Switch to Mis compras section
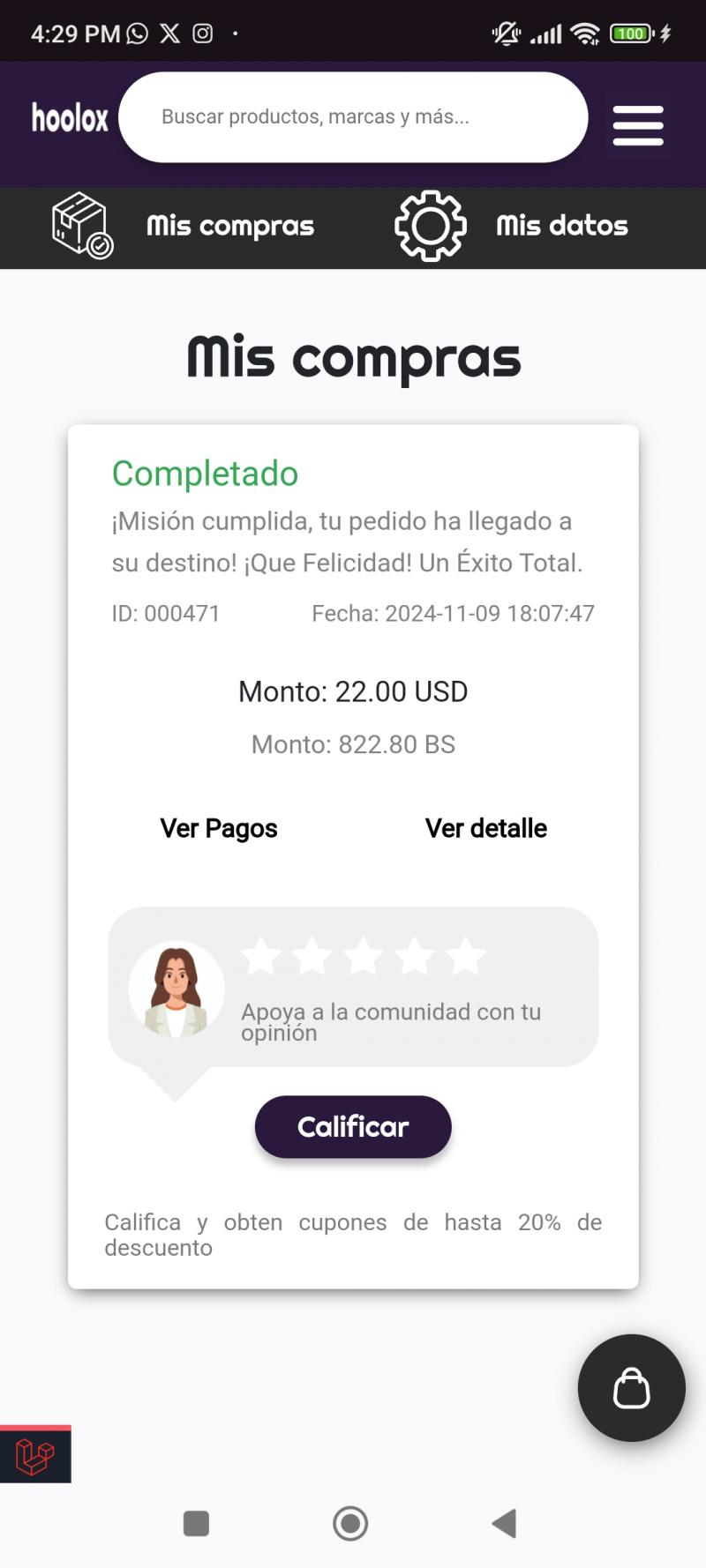This screenshot has width=706, height=1568. [184, 226]
